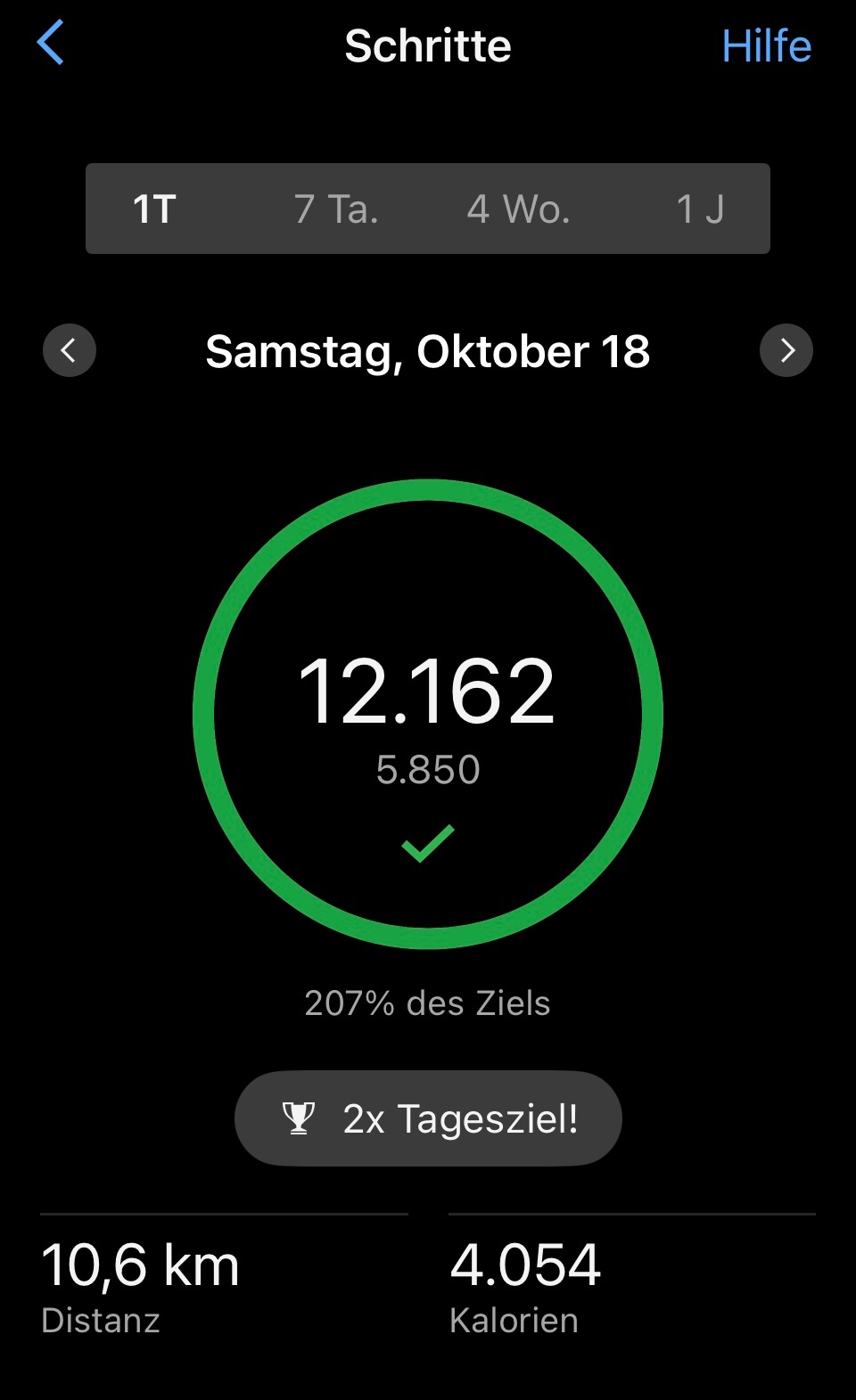Switch to the 4 Wo. view
Viewport: 856px width, 1400px height.
point(518,209)
